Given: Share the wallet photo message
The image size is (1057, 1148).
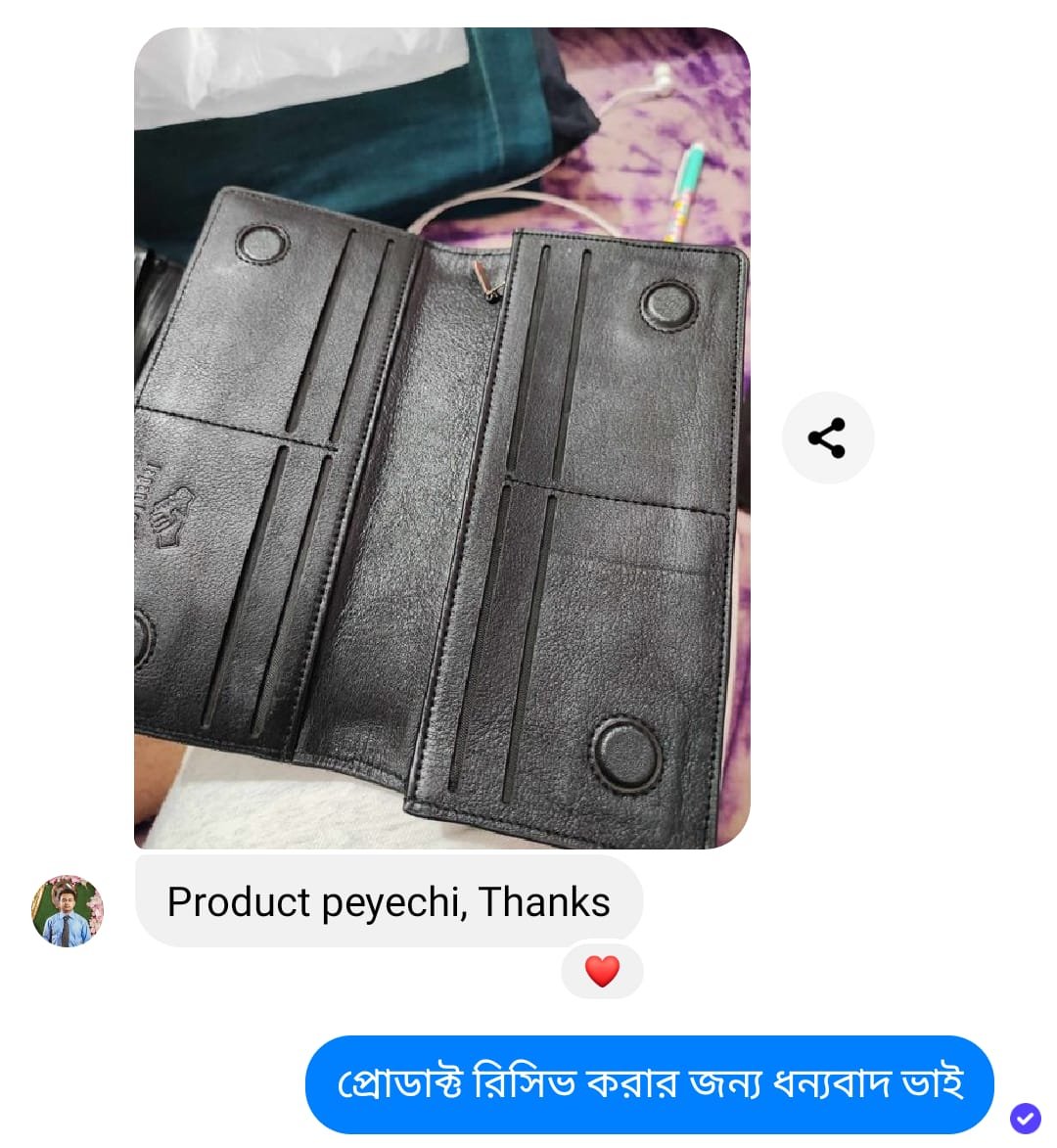Looking at the screenshot, I should 827,437.
